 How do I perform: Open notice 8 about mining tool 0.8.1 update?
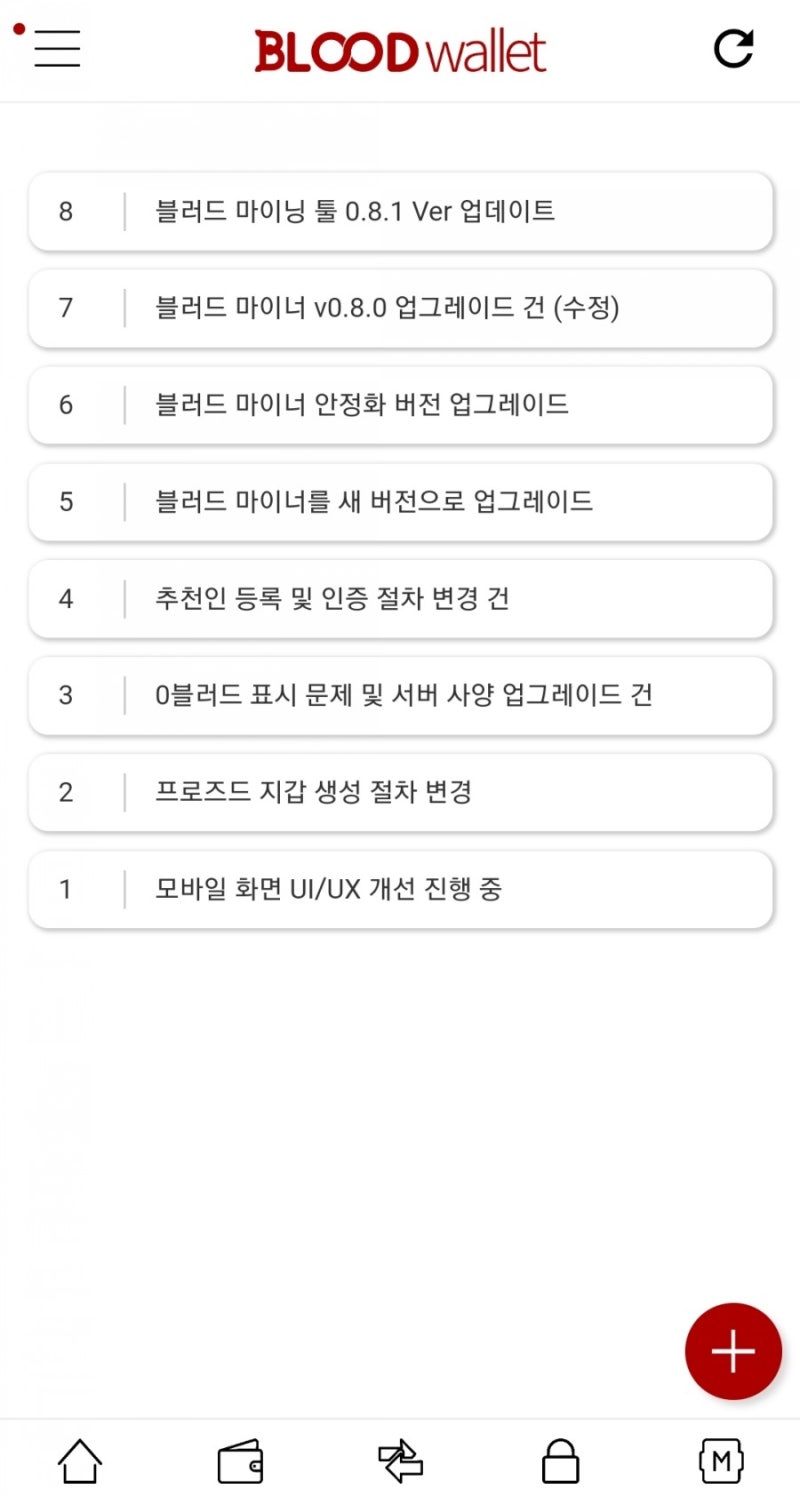400,211
